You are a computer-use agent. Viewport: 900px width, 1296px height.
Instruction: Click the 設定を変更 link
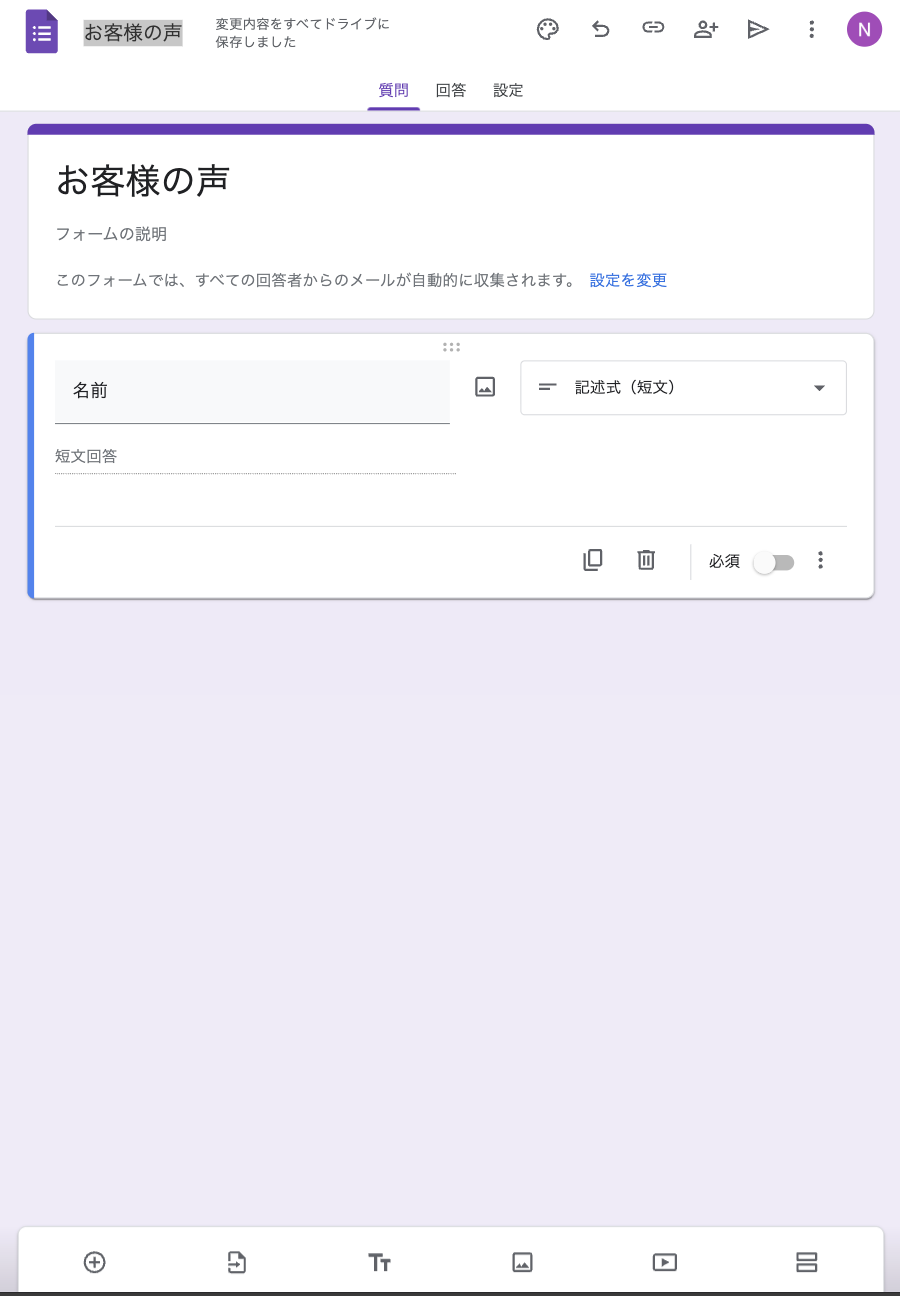coord(627,280)
